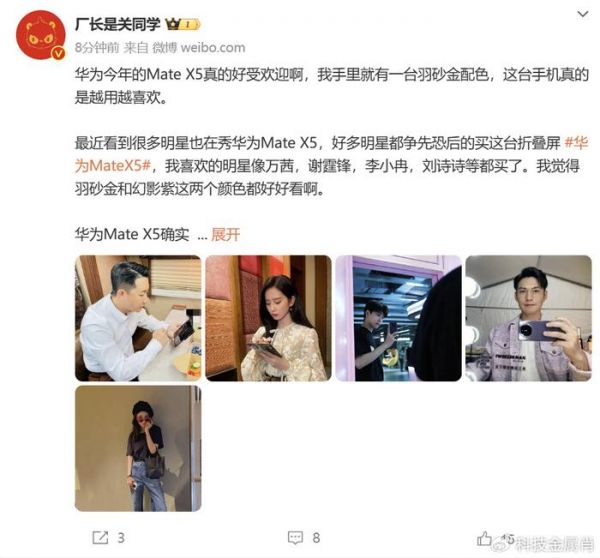View photo of man holding purple phone

click(x=528, y=318)
